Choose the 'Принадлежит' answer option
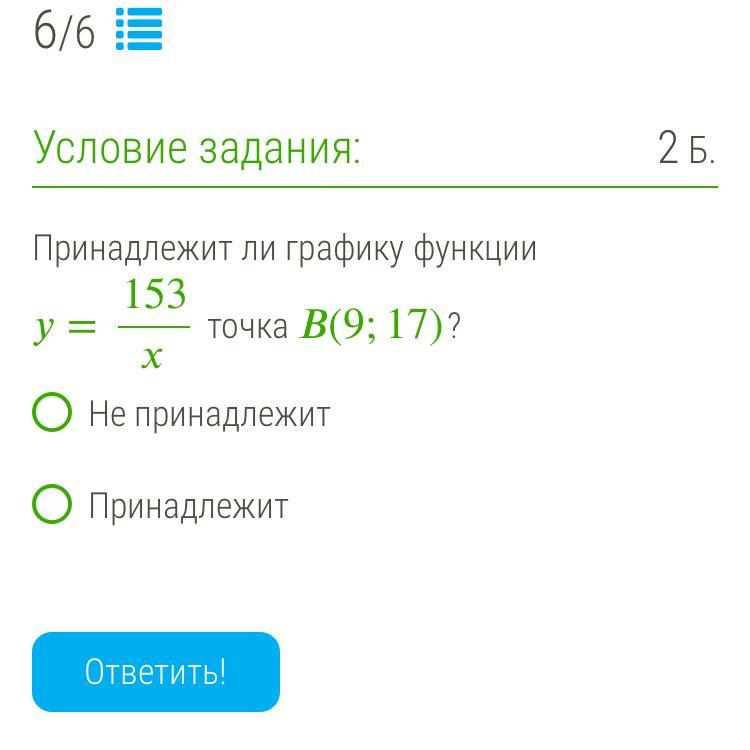The height and width of the screenshot is (750, 750). [53, 505]
